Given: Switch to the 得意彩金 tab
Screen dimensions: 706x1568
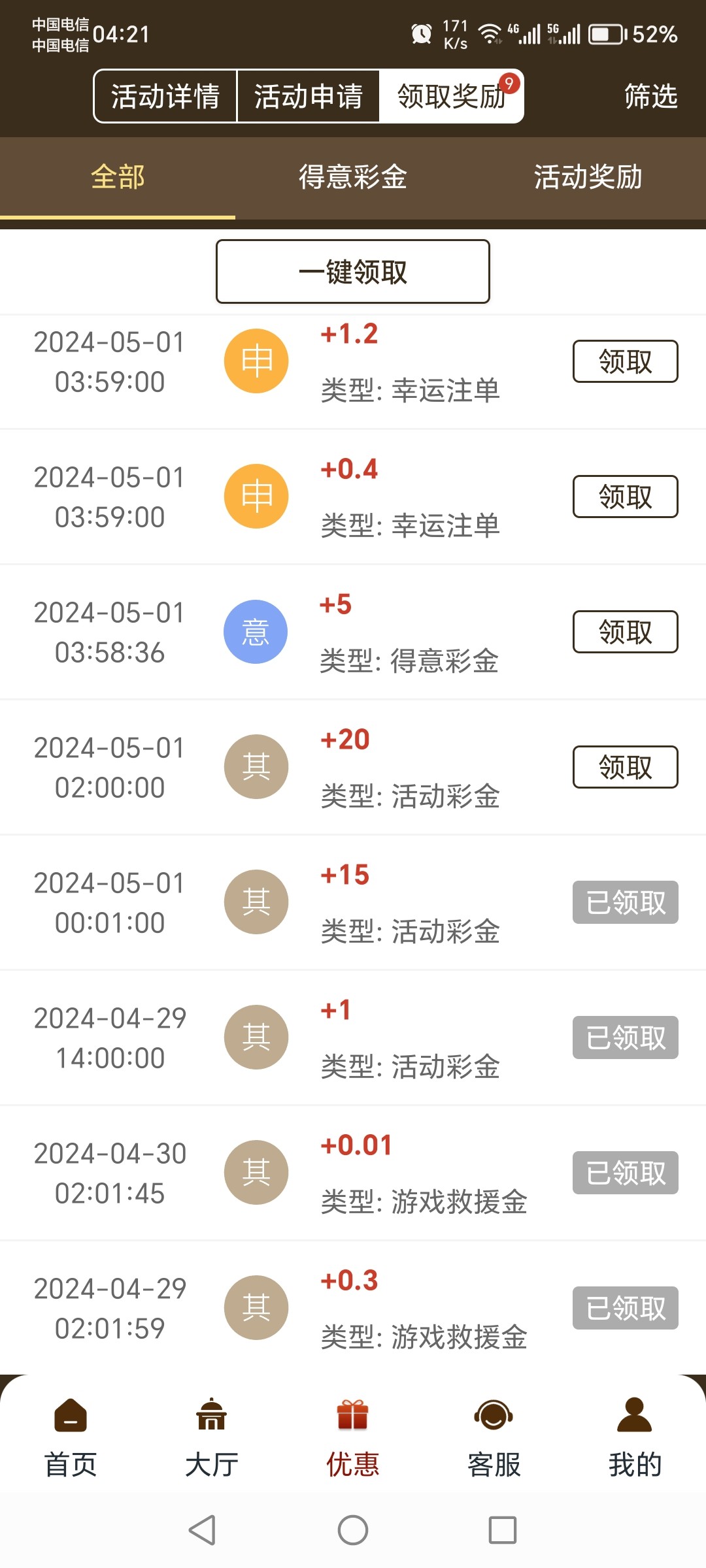Looking at the screenshot, I should click(x=353, y=176).
